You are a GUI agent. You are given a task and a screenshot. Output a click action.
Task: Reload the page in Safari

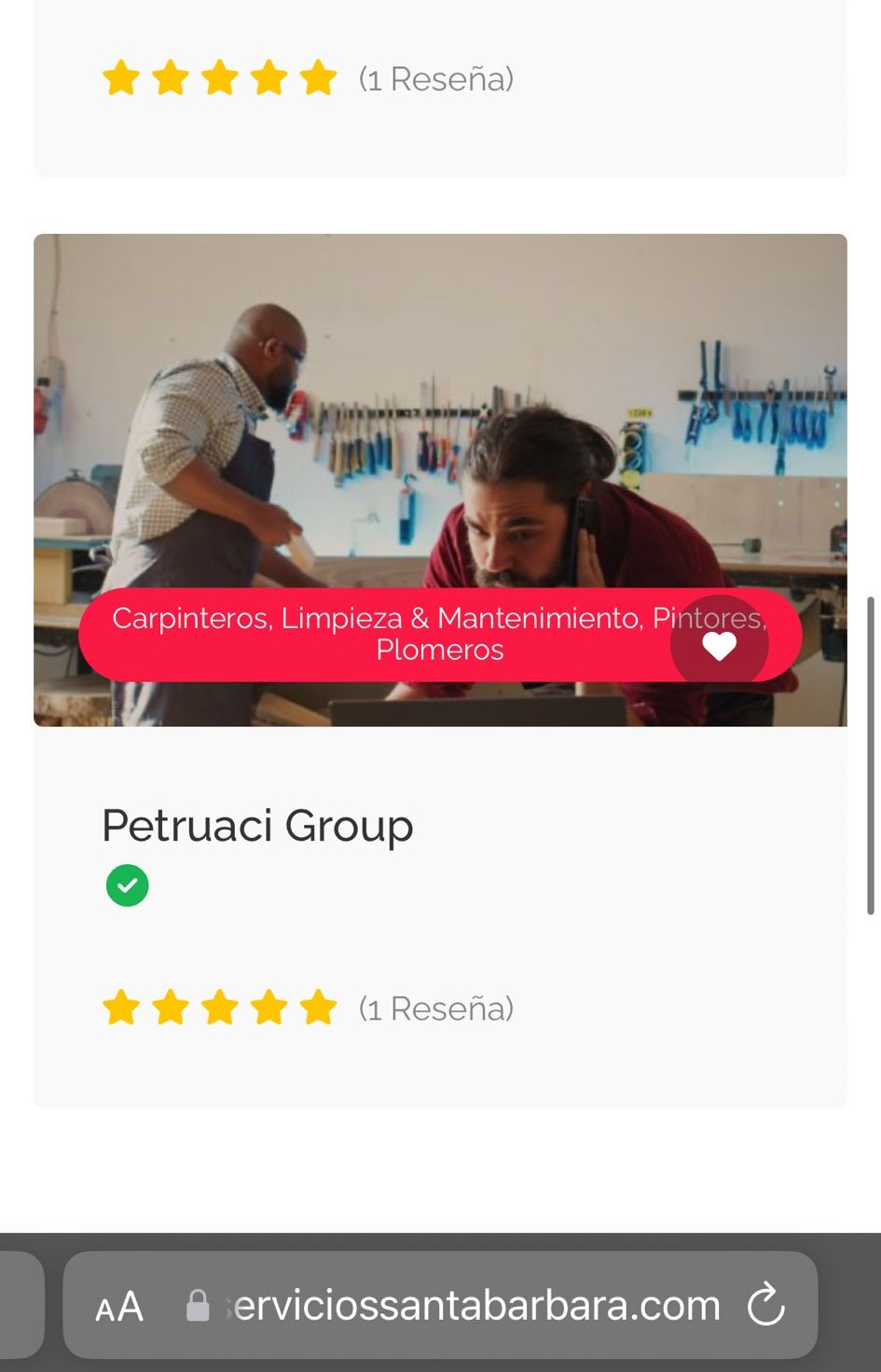point(766,1305)
